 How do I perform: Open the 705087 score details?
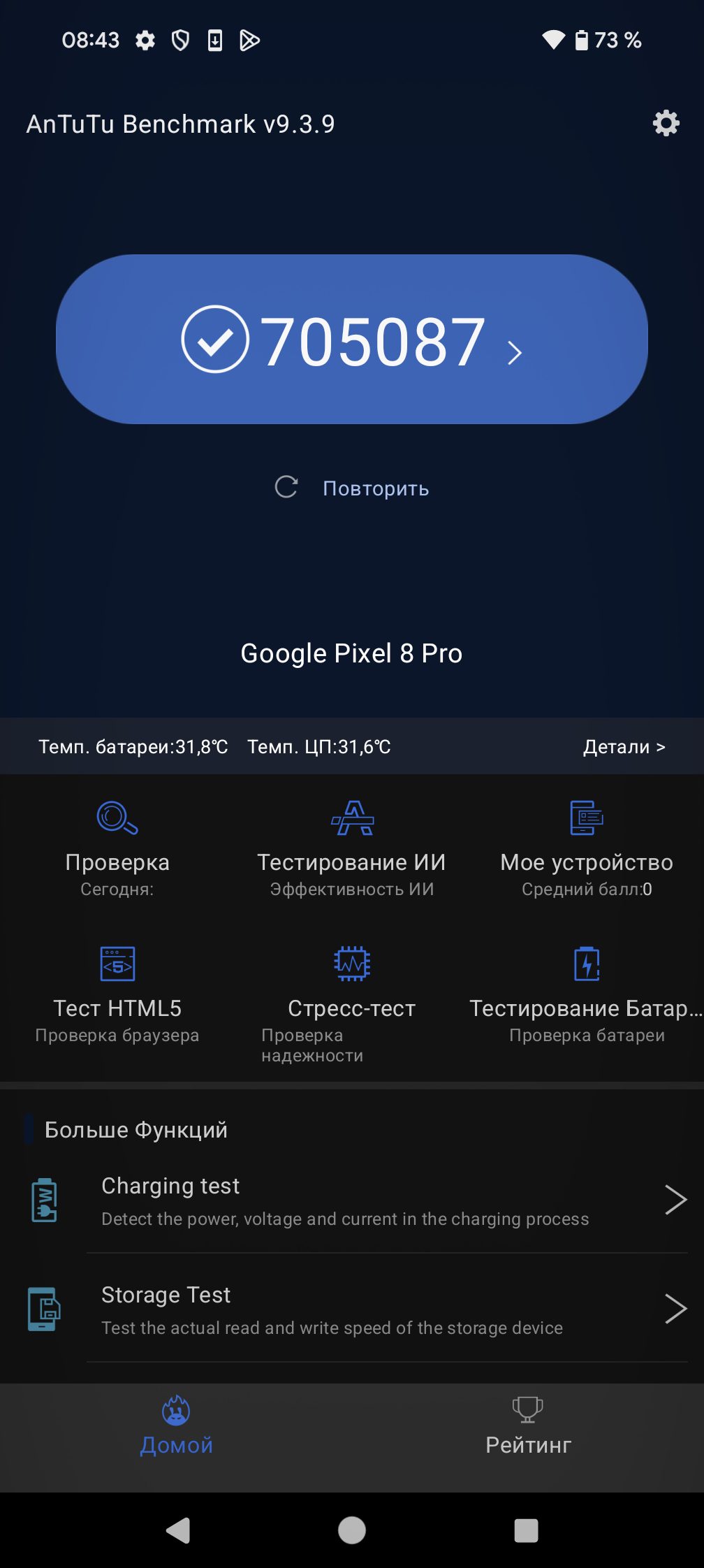352,340
